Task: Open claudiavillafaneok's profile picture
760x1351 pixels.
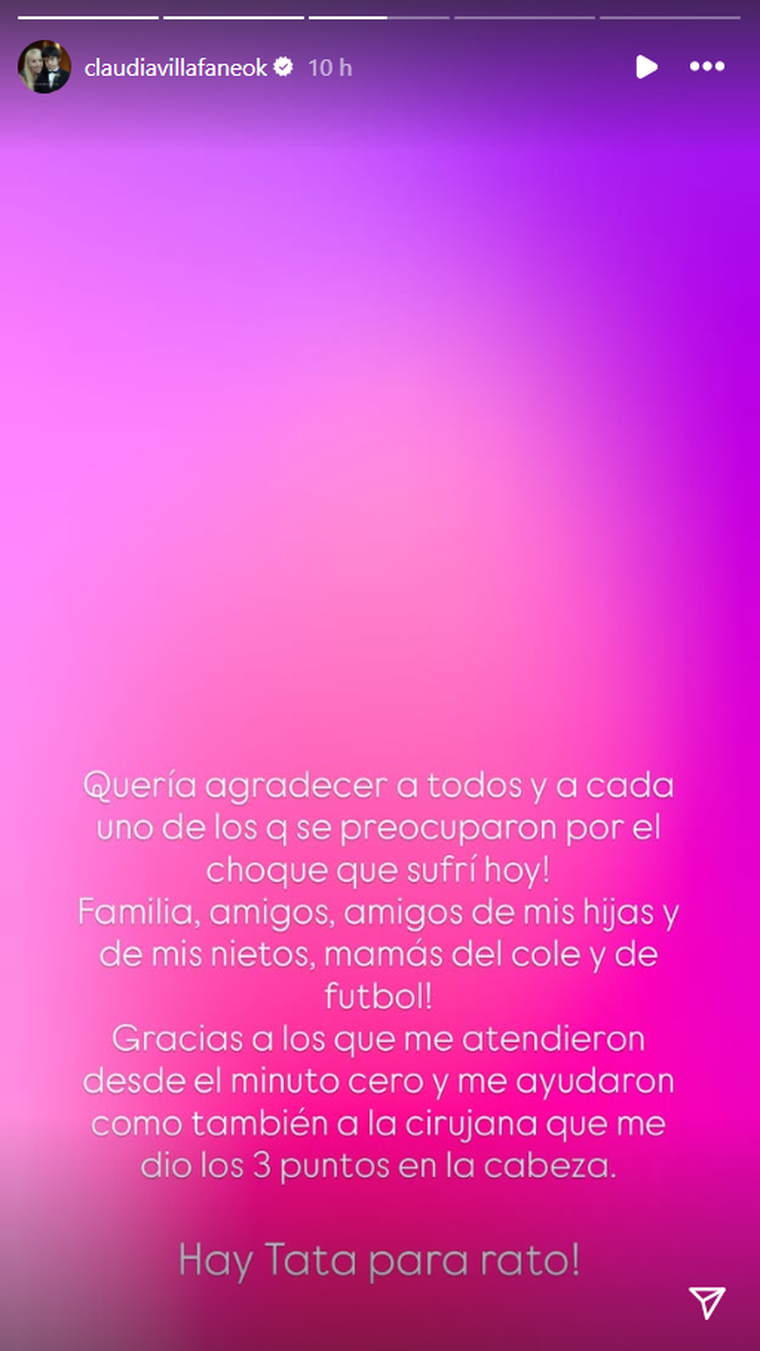Action: coord(45,67)
